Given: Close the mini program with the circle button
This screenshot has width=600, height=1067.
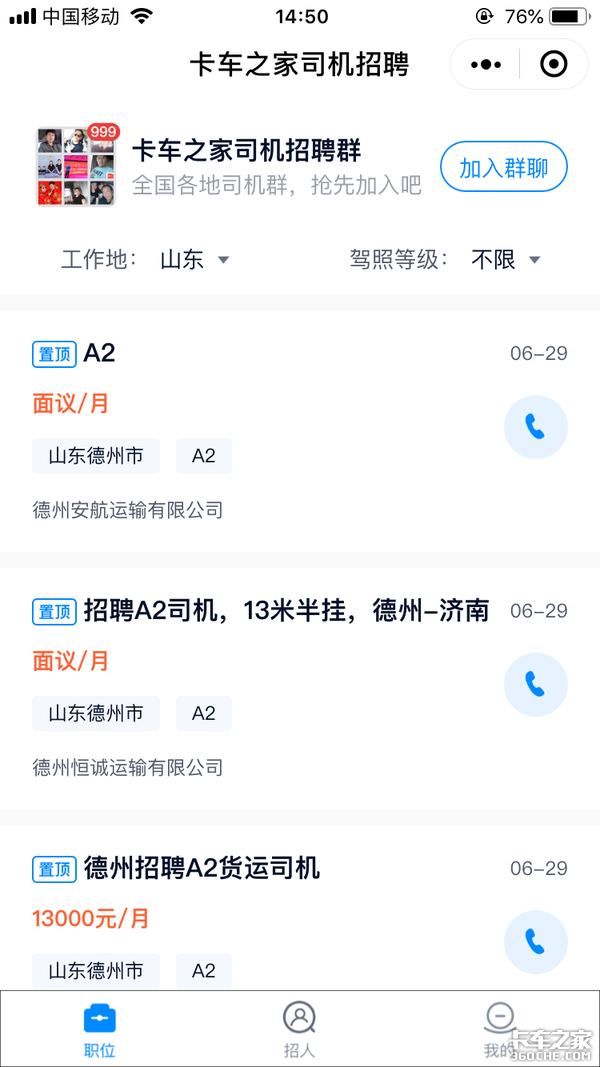Looking at the screenshot, I should point(553,65).
